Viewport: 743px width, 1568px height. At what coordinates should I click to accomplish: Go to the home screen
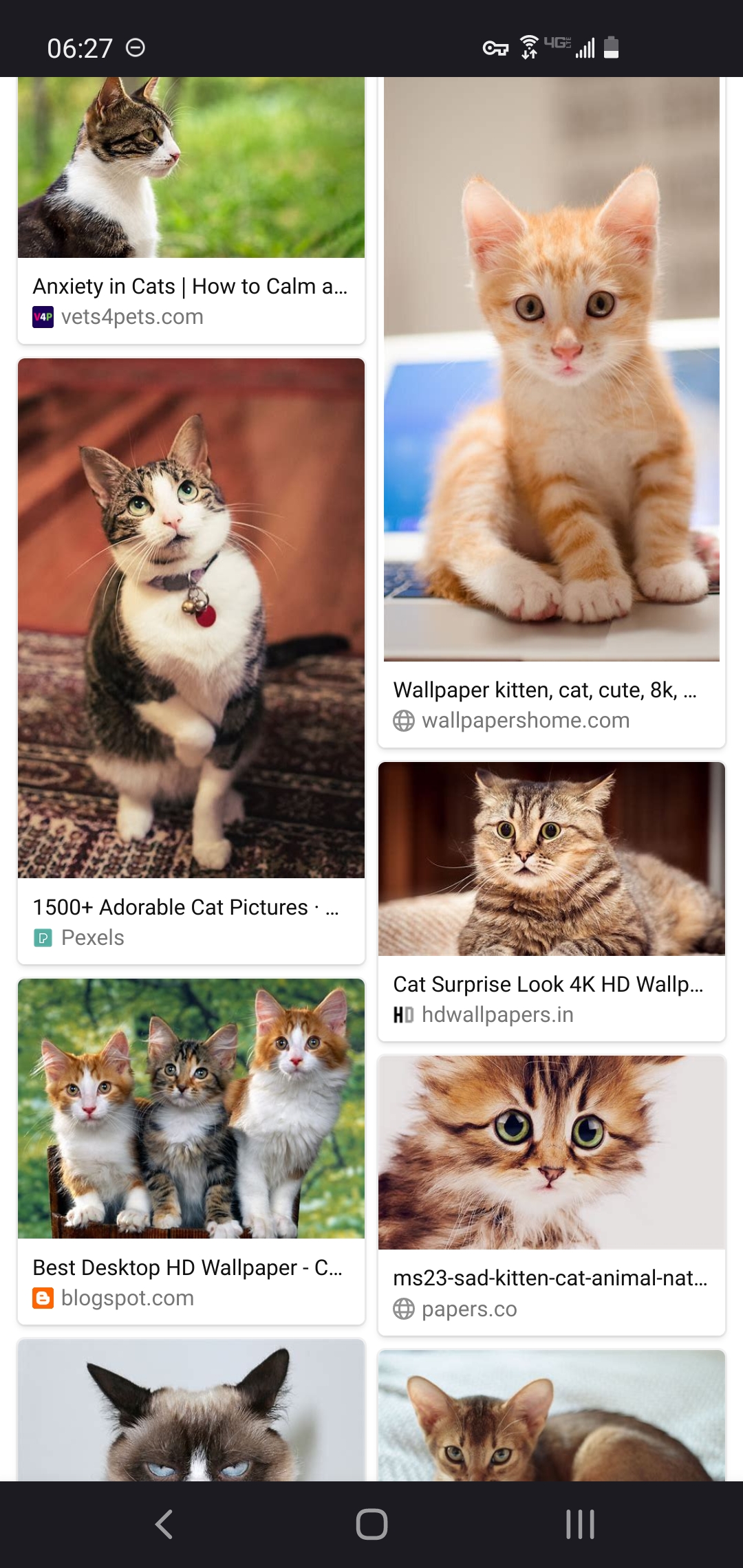coord(371,1525)
